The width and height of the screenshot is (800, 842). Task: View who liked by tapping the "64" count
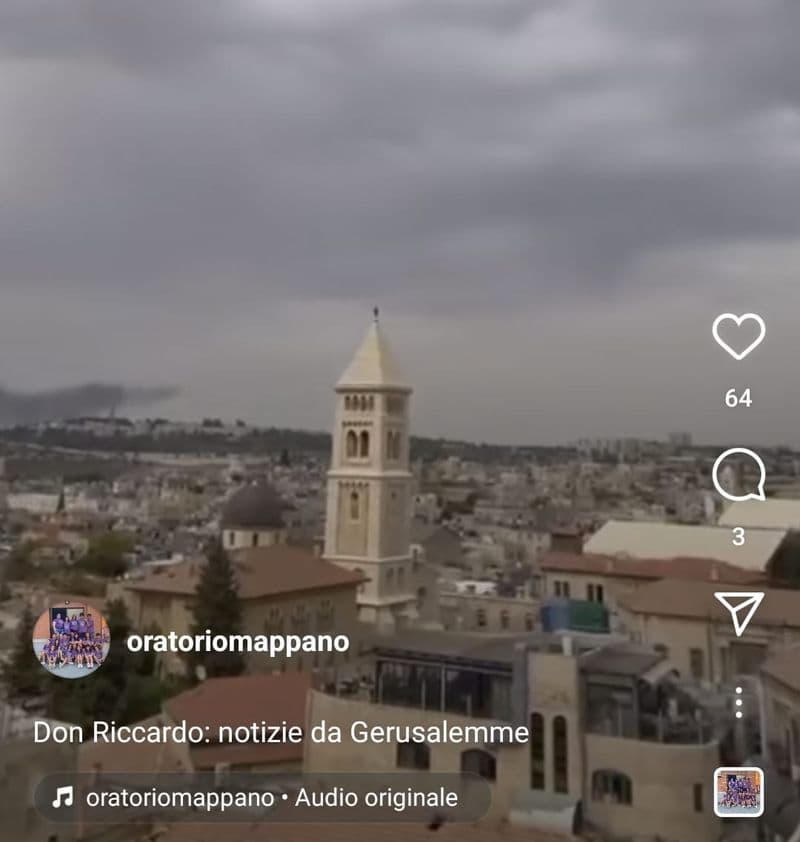(738, 396)
